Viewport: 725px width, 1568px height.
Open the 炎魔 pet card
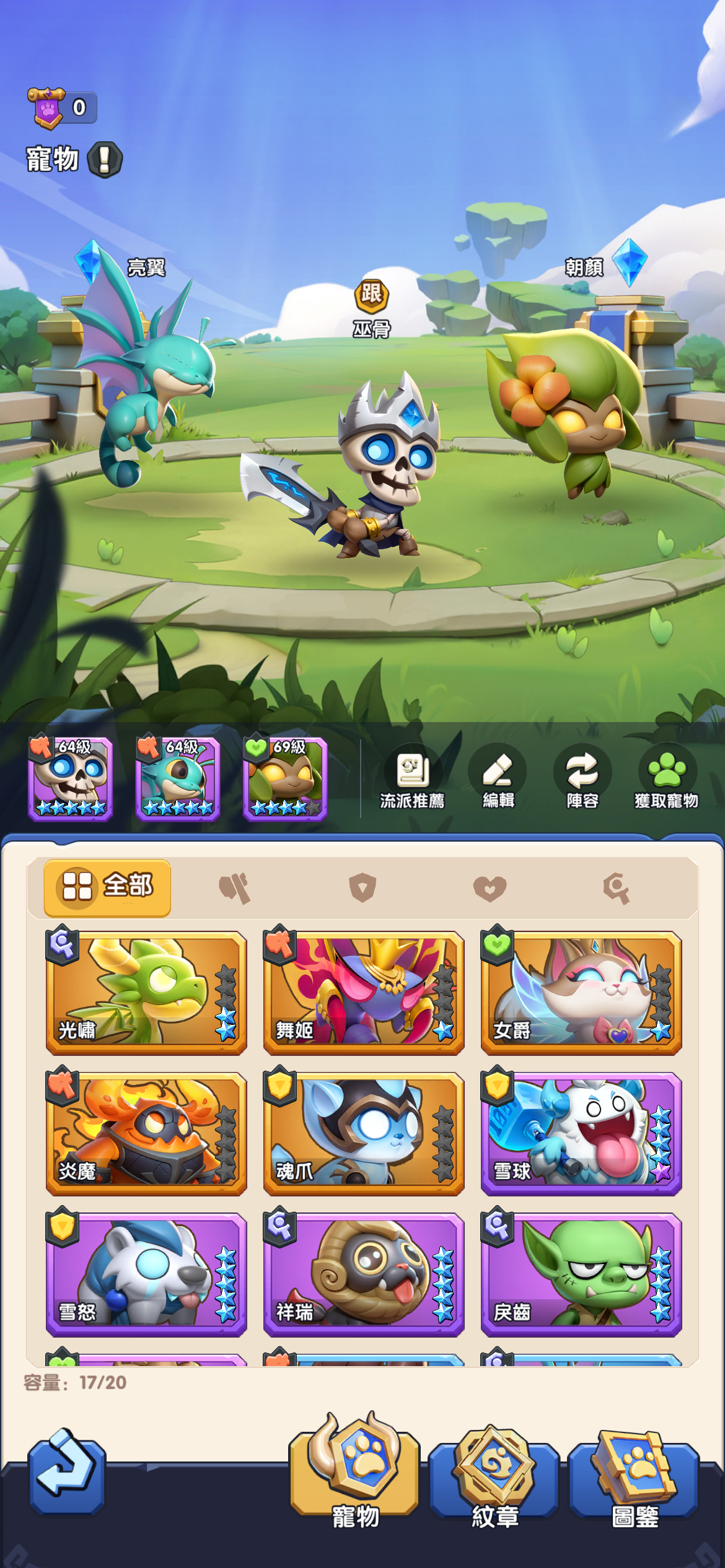click(146, 1133)
